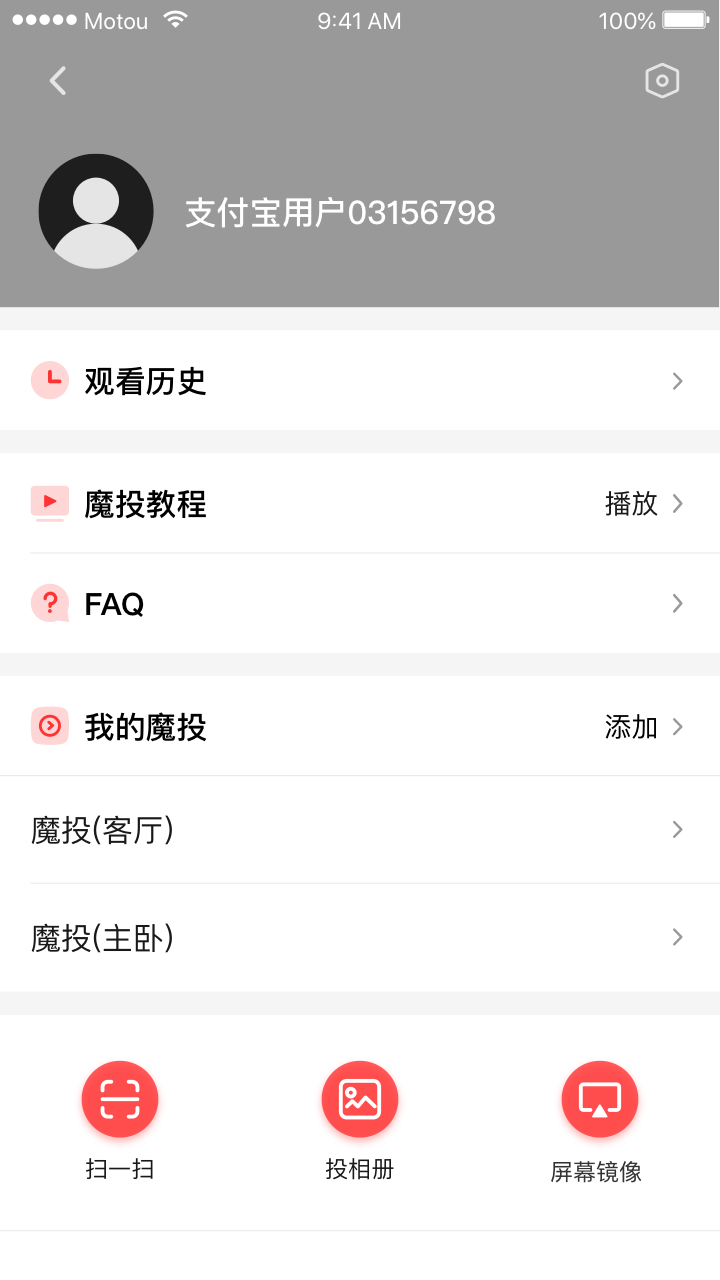Image resolution: width=720 pixels, height=1280 pixels.
Task: Tap the profile avatar picture
Action: 96,211
